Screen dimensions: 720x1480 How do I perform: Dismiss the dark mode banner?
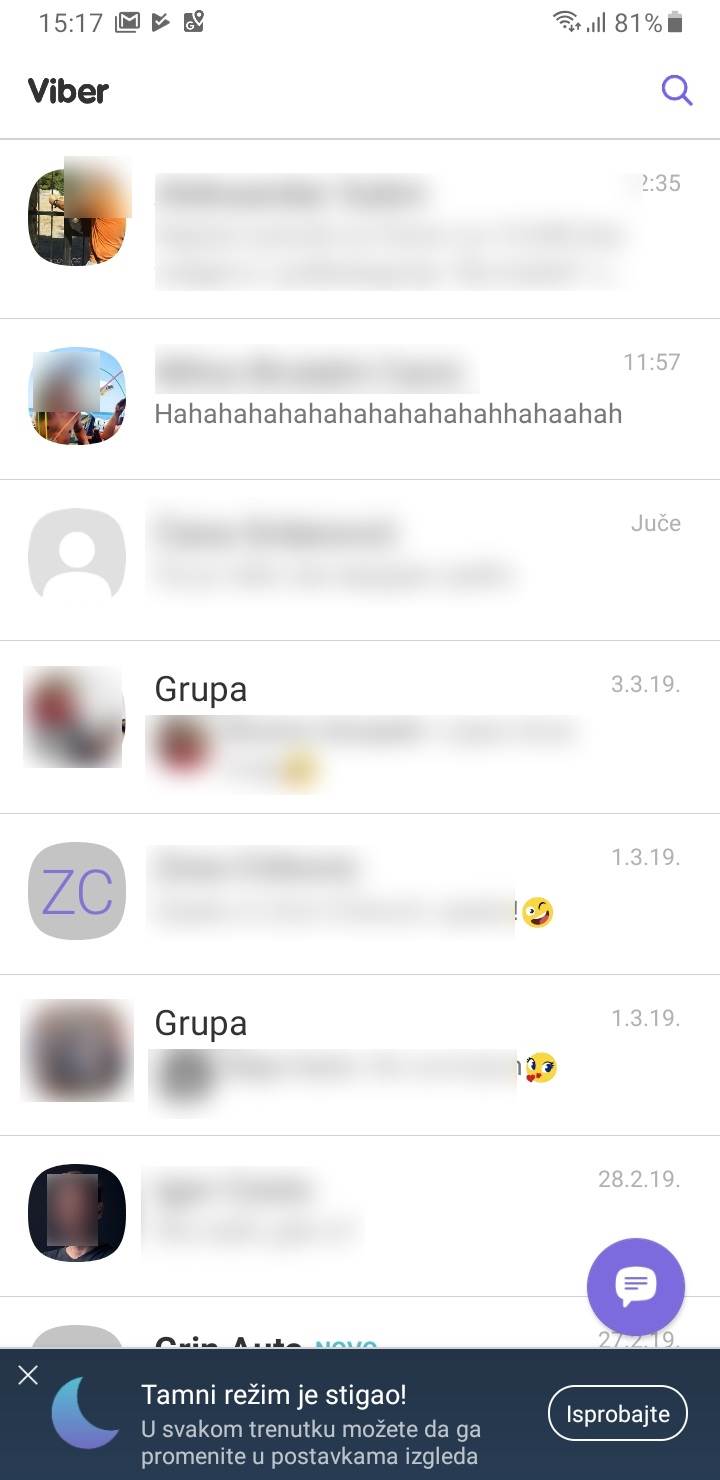click(x=28, y=1375)
